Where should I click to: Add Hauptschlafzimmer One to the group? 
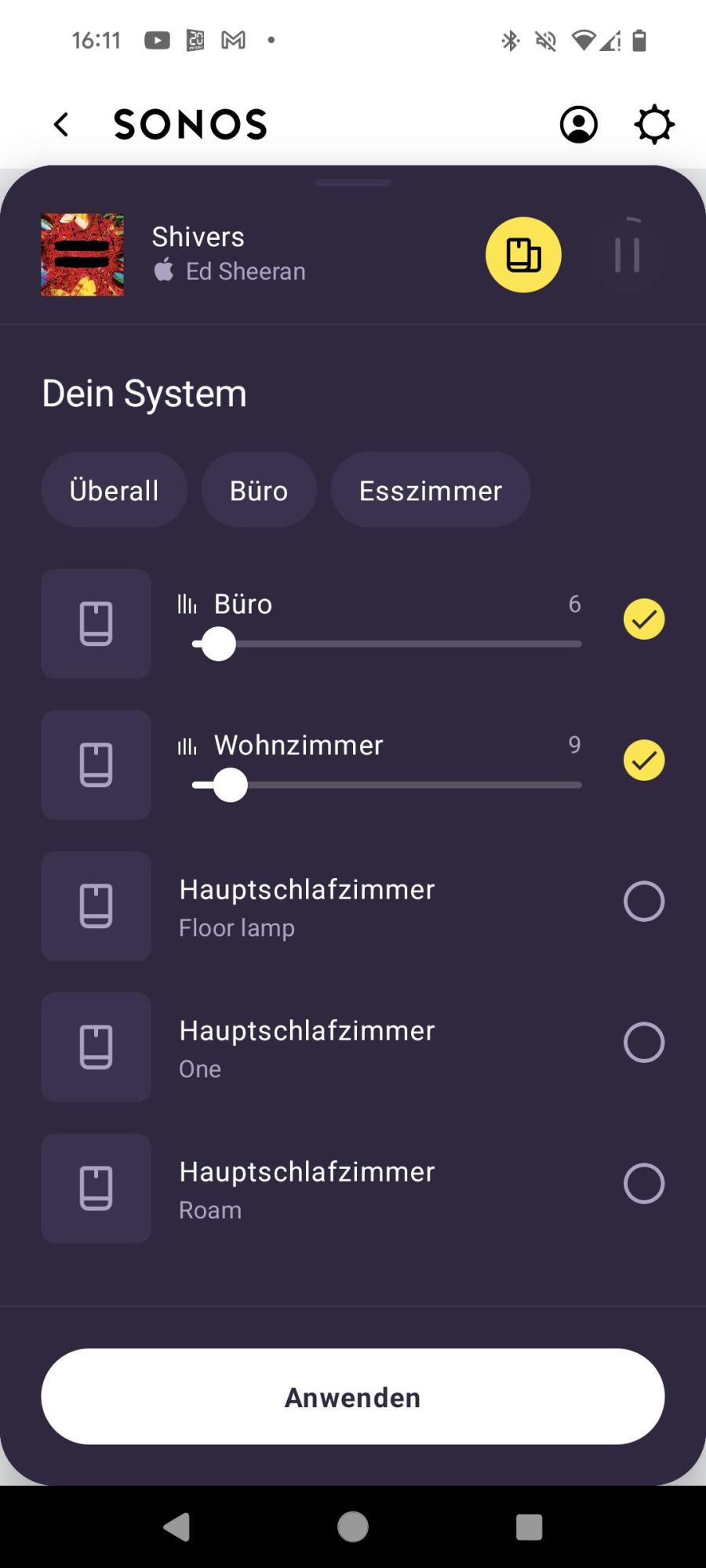643,1043
